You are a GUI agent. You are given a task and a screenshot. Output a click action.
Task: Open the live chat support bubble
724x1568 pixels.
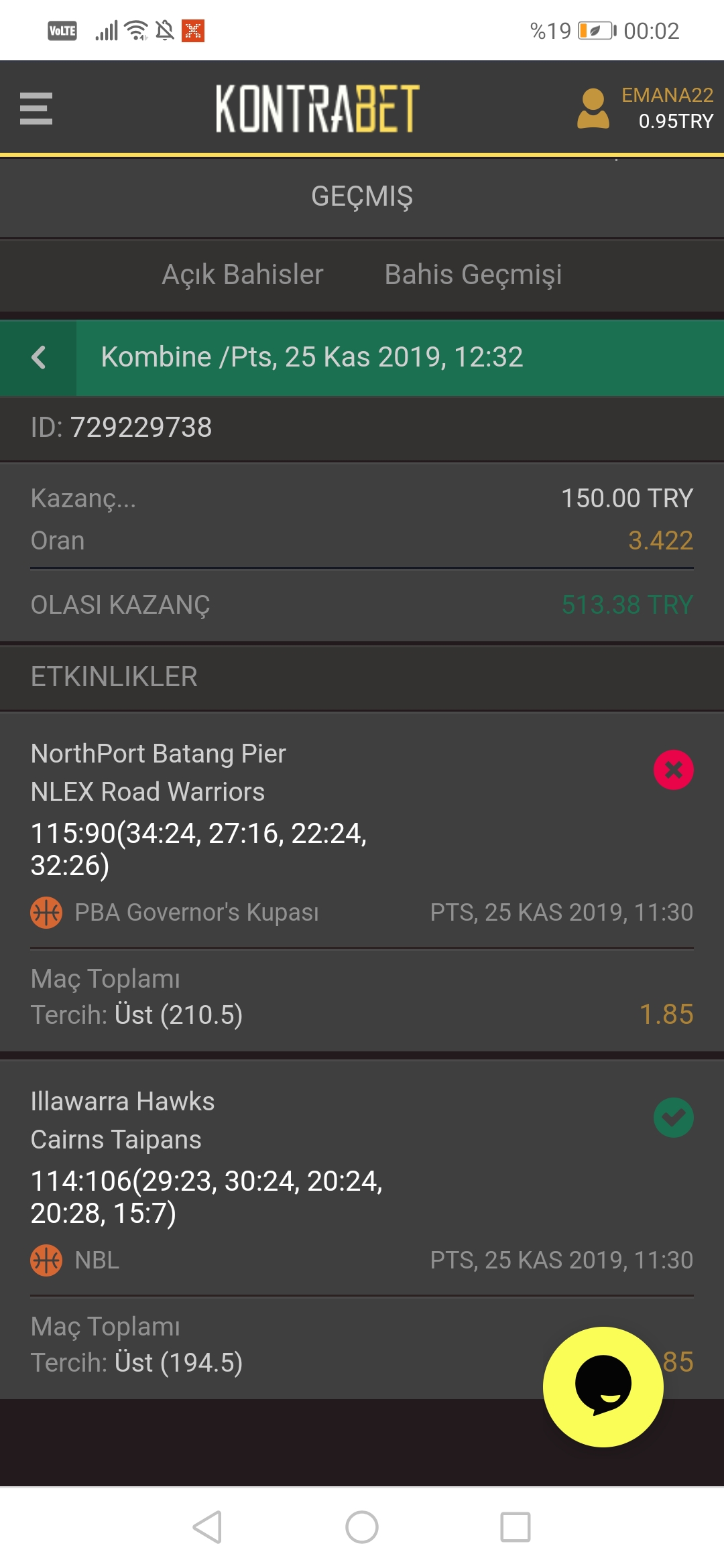(603, 1386)
